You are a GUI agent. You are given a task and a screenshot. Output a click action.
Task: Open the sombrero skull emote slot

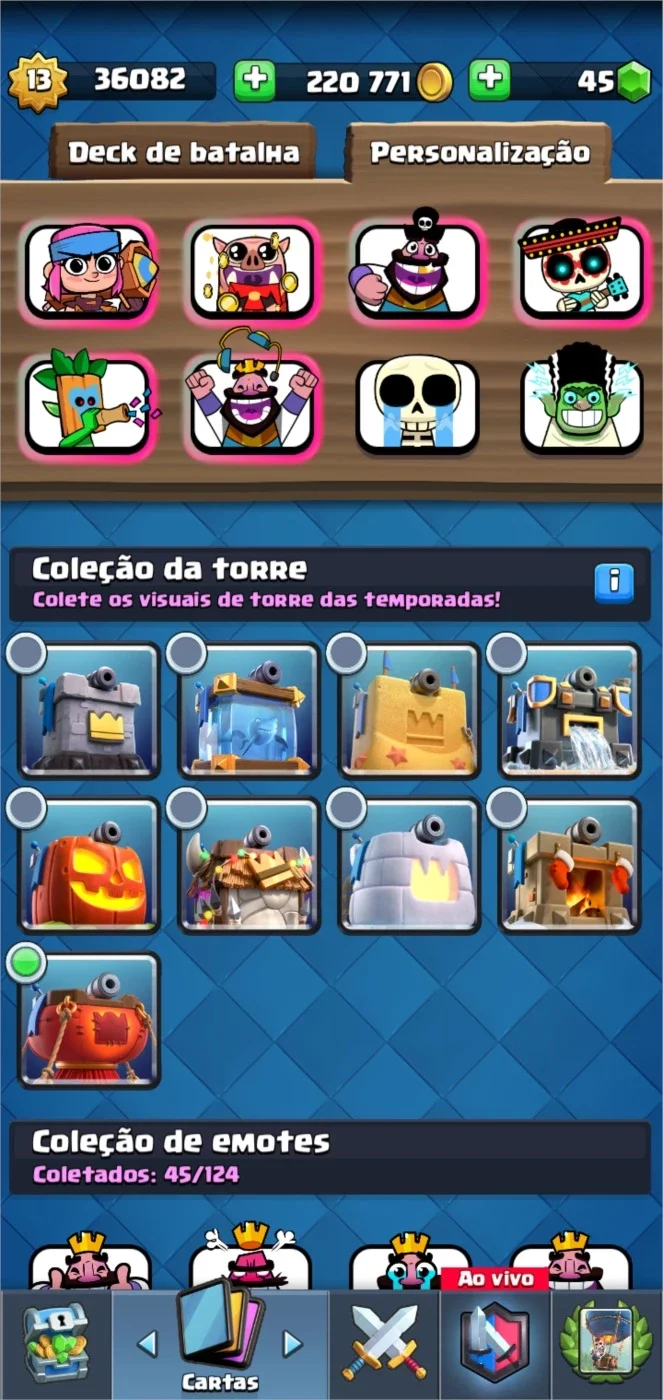tap(582, 268)
